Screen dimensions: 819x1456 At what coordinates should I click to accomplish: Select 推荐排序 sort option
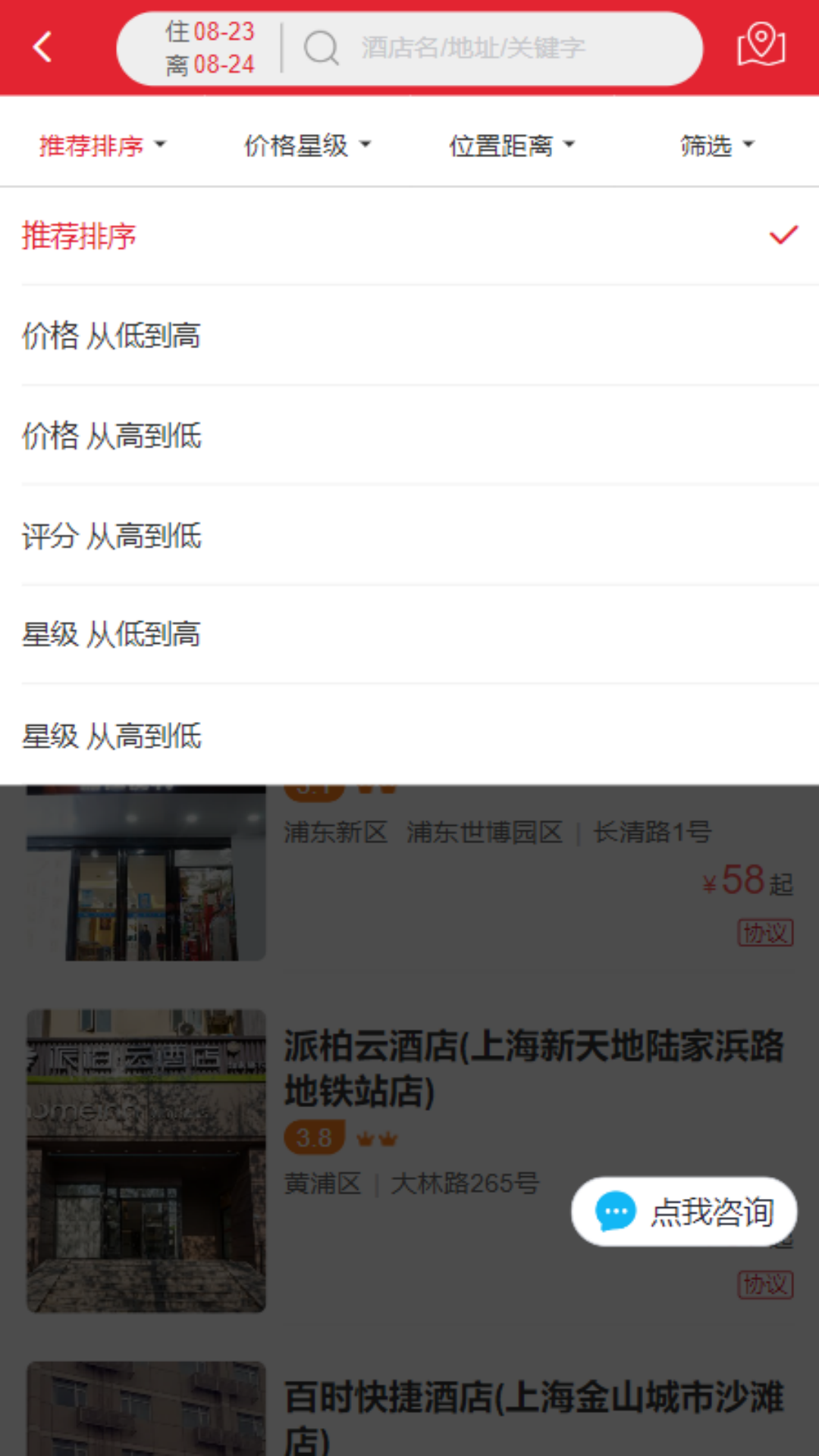click(409, 236)
